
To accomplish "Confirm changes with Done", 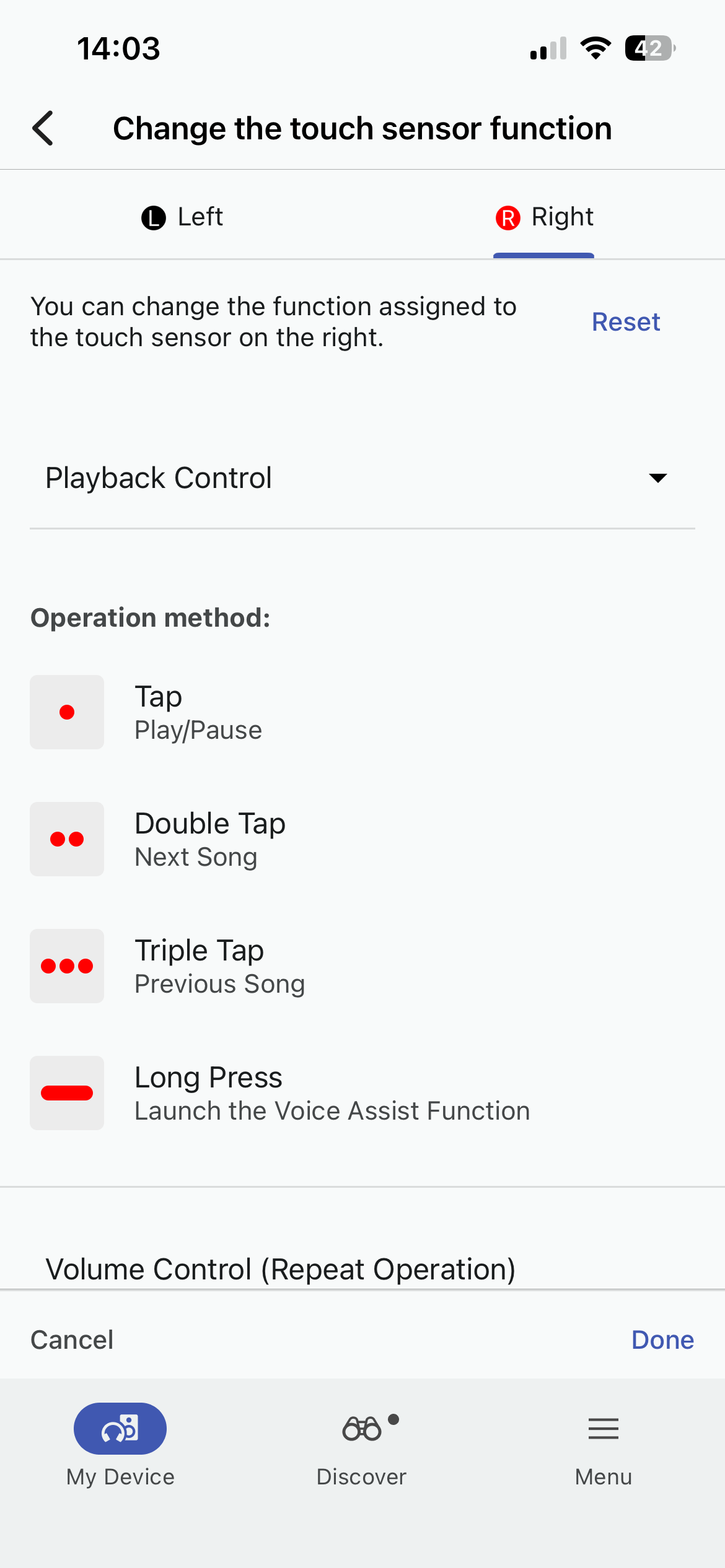I will tap(662, 1340).
